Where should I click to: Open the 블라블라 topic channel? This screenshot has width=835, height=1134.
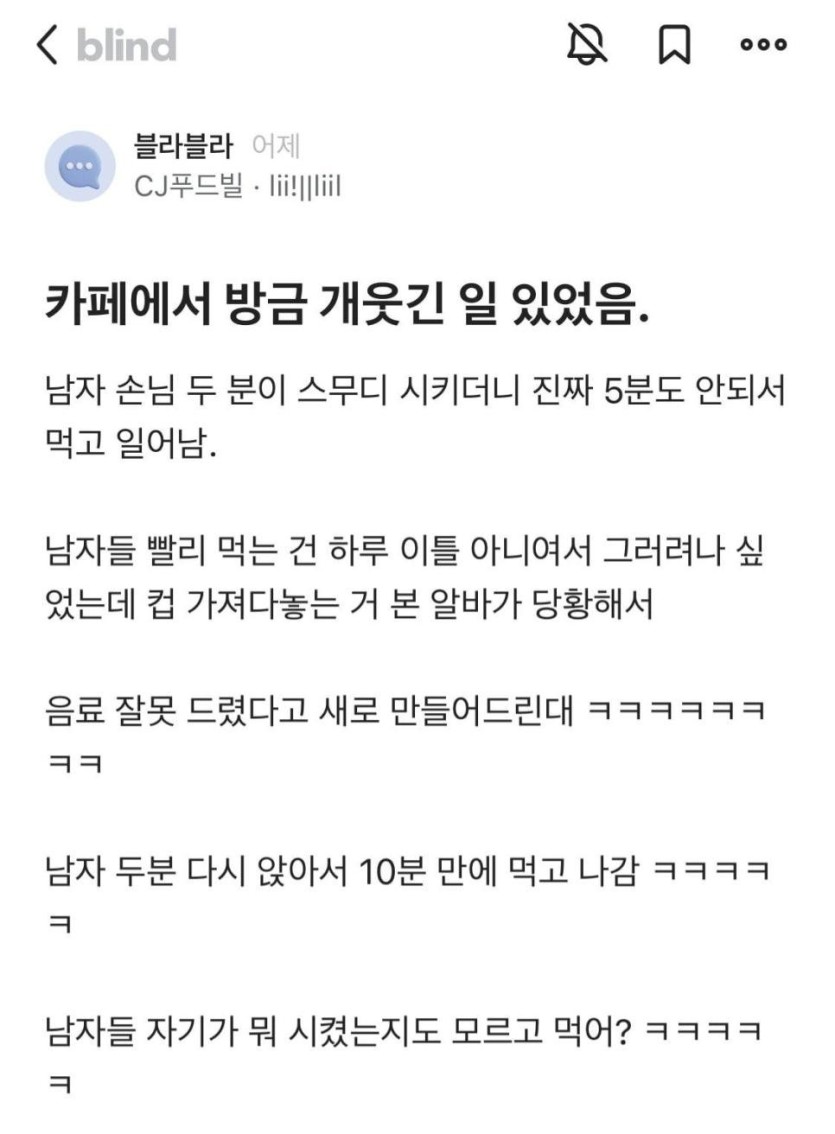(183, 147)
